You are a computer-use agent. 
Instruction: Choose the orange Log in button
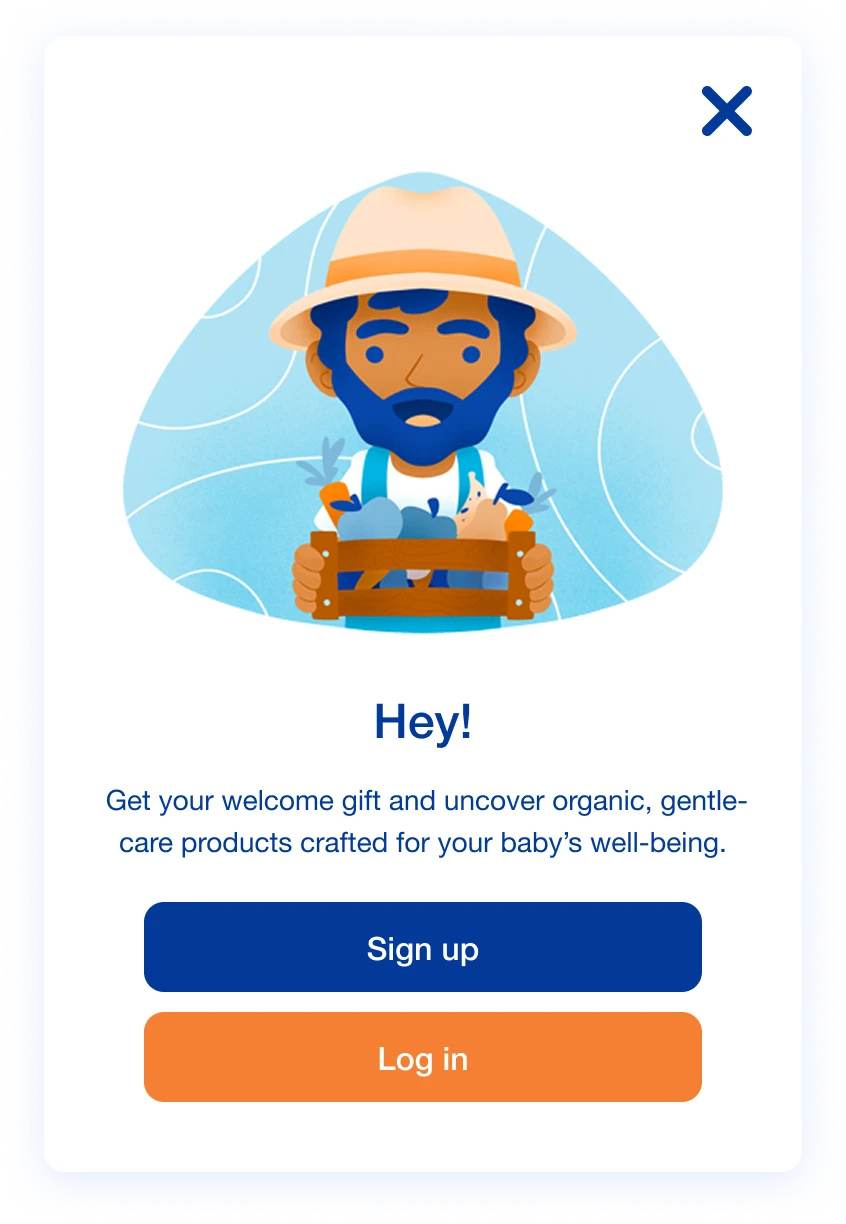(422, 1057)
